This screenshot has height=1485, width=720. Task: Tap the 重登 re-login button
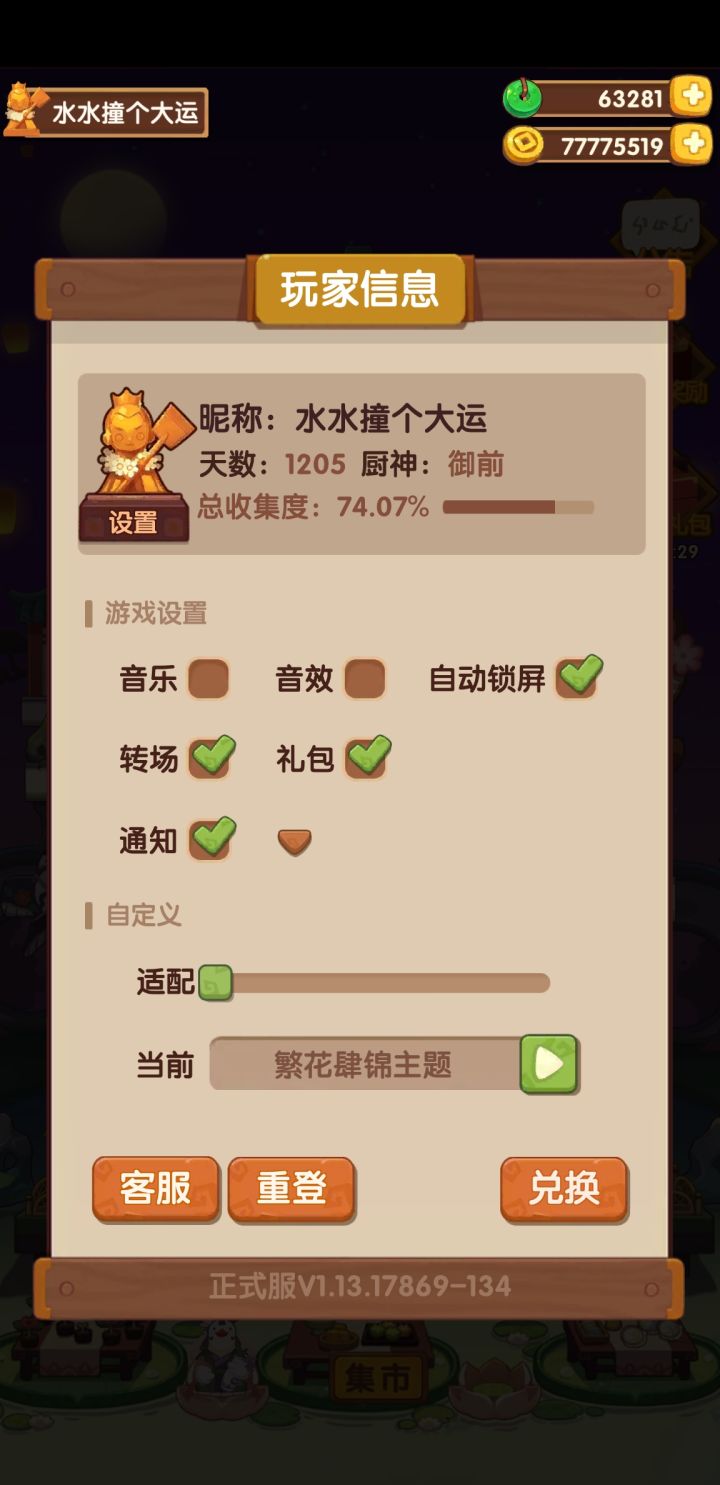tap(291, 1189)
